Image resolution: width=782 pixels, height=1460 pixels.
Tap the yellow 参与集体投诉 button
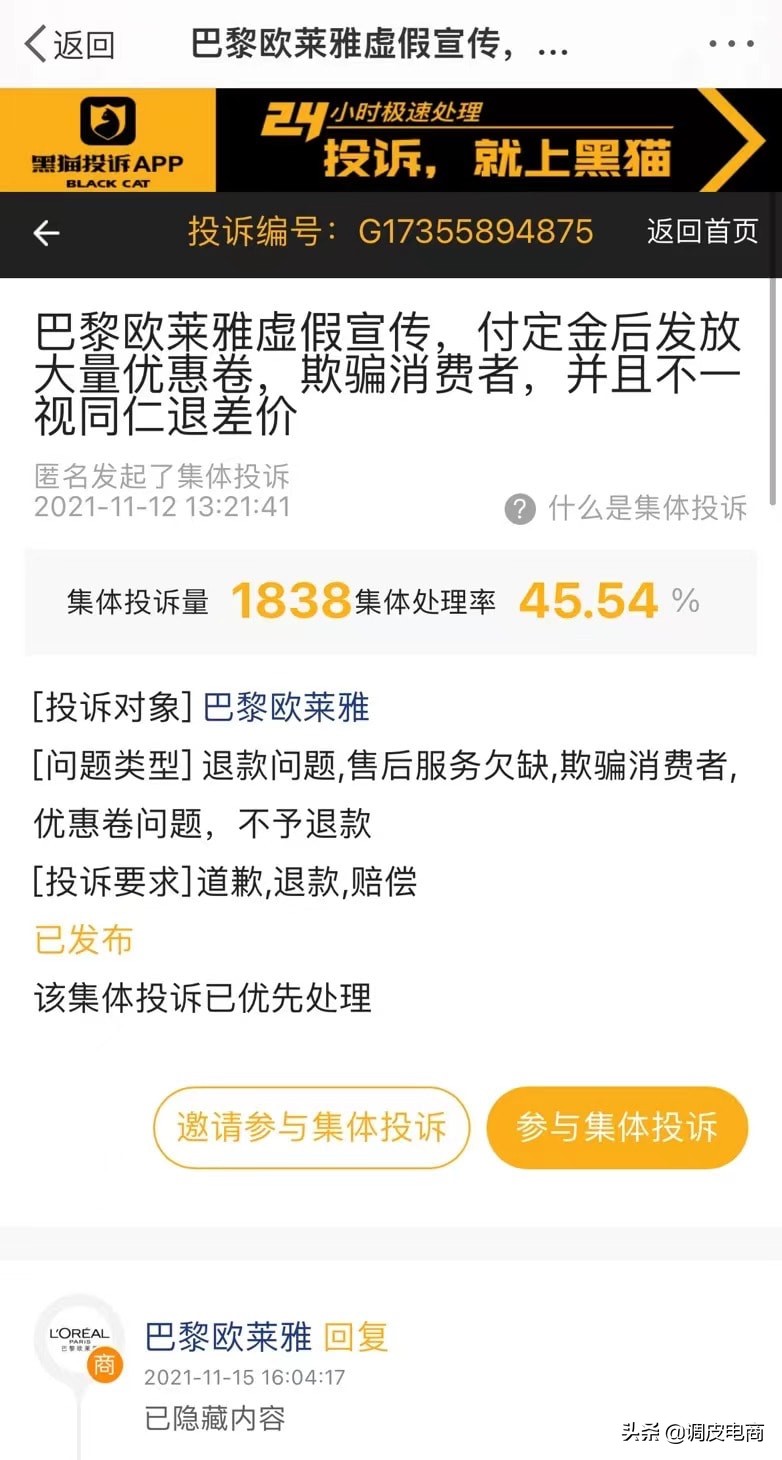pyautogui.click(x=616, y=1127)
